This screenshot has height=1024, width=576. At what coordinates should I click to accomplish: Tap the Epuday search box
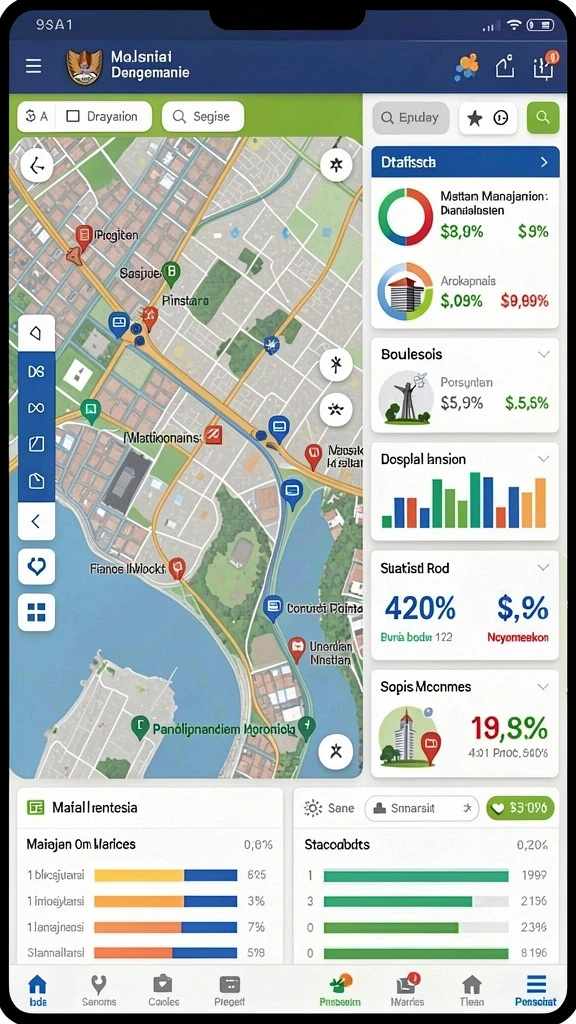tap(411, 118)
